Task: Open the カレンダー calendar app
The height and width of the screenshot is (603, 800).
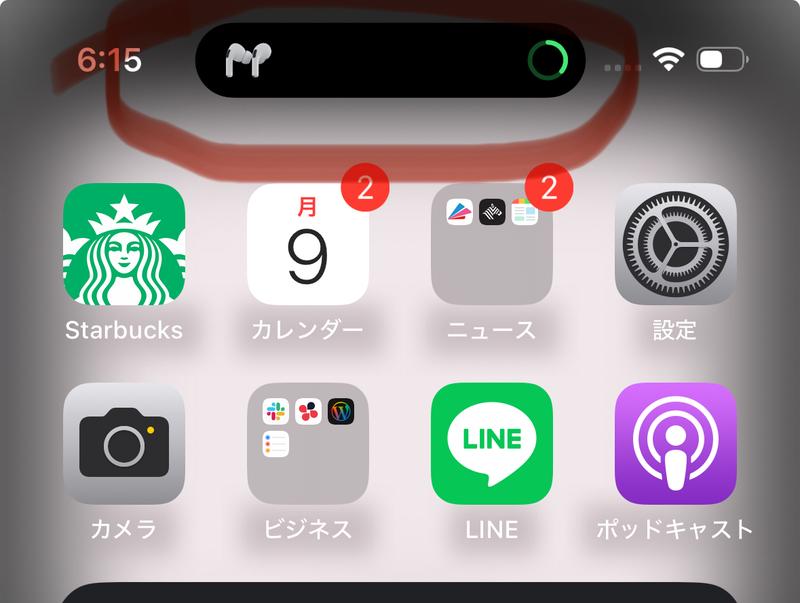Action: [x=308, y=244]
